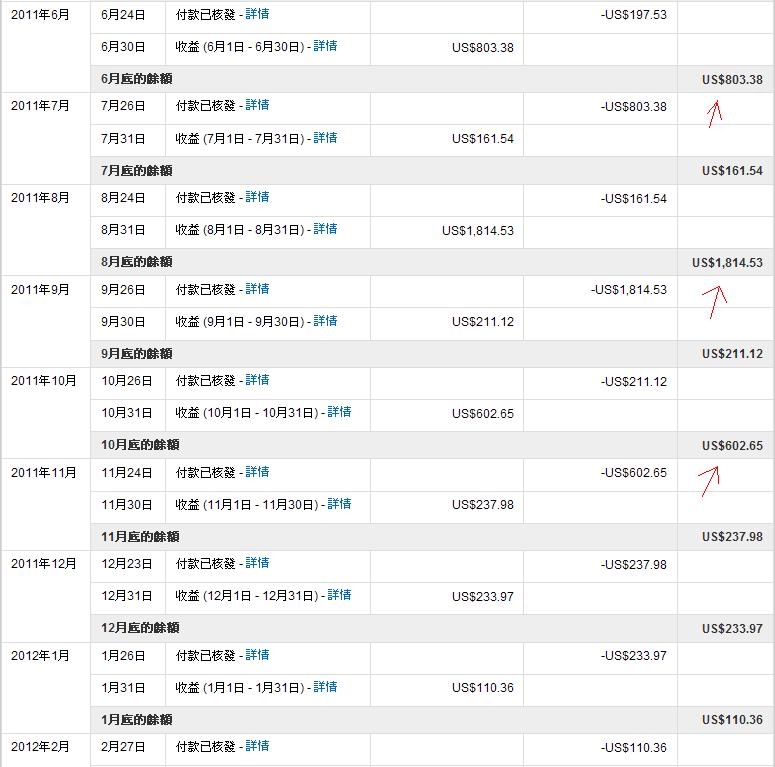
Task: Open 詳情 for the 12月23日 payment issued row
Action: click(257, 564)
